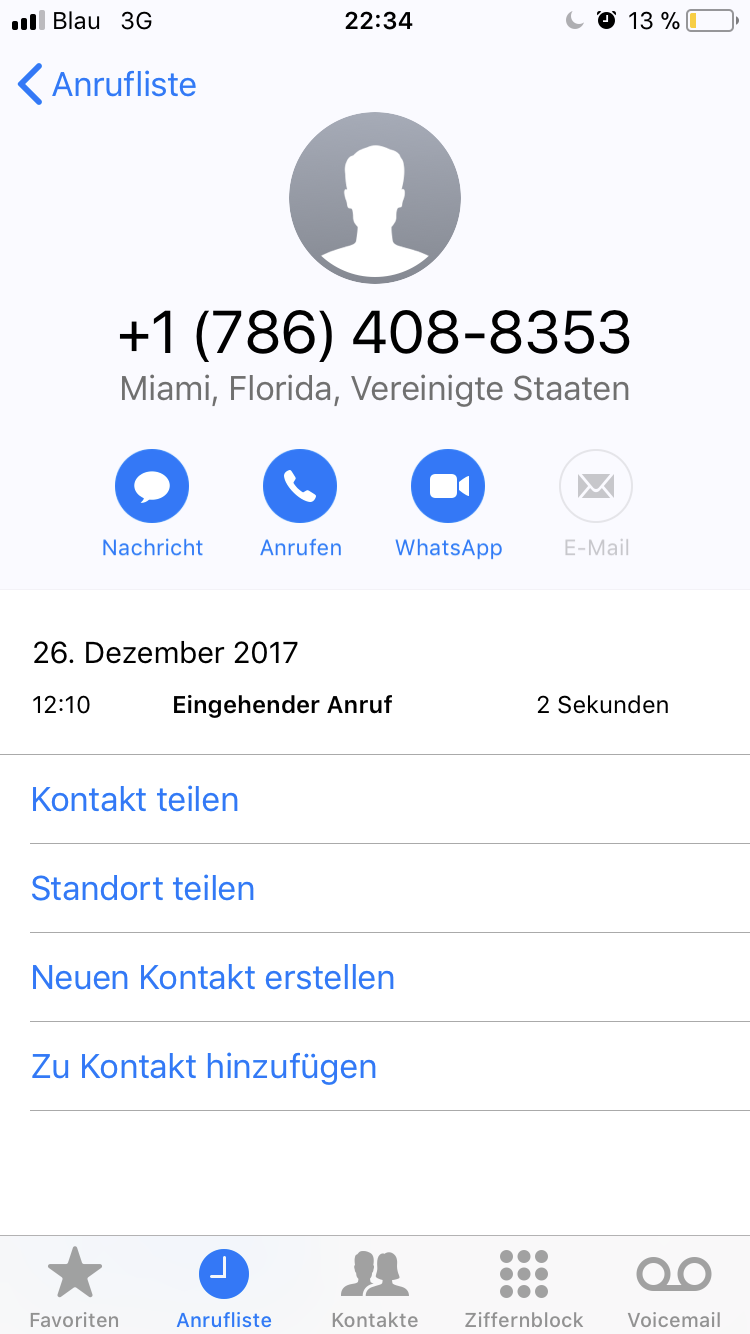The height and width of the screenshot is (1334, 750).
Task: Go back to Anrufliste
Action: (x=108, y=85)
